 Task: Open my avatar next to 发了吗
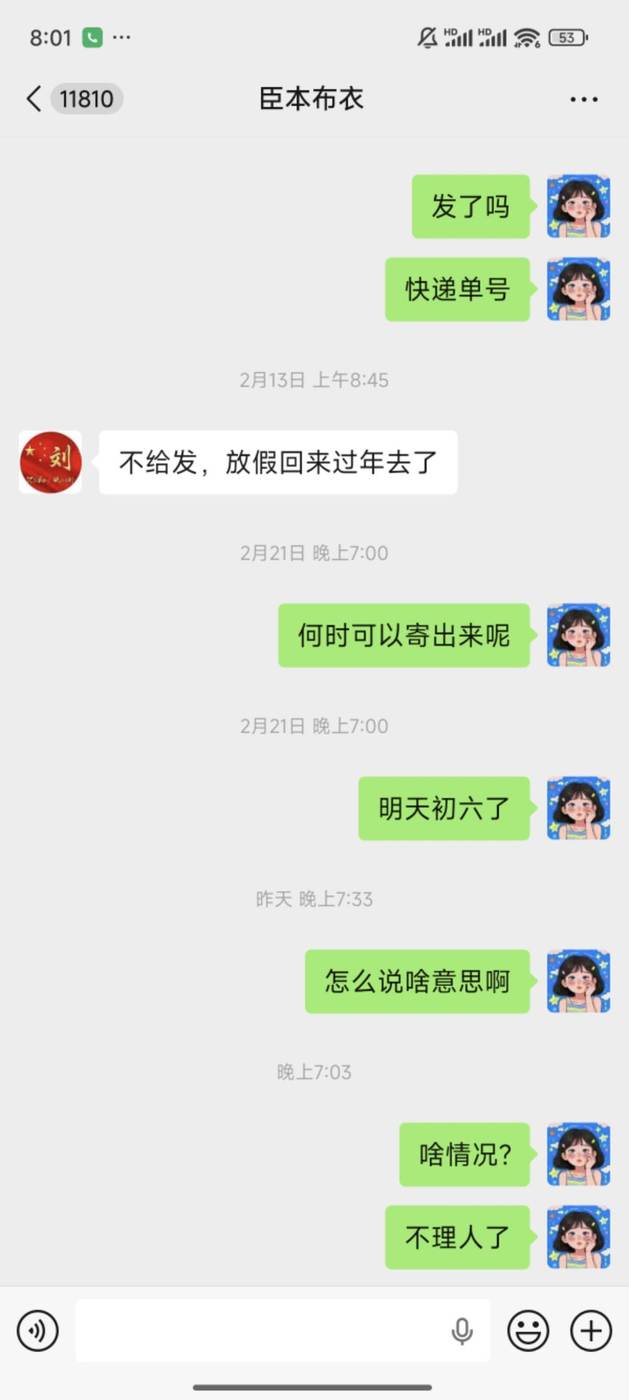click(x=578, y=207)
